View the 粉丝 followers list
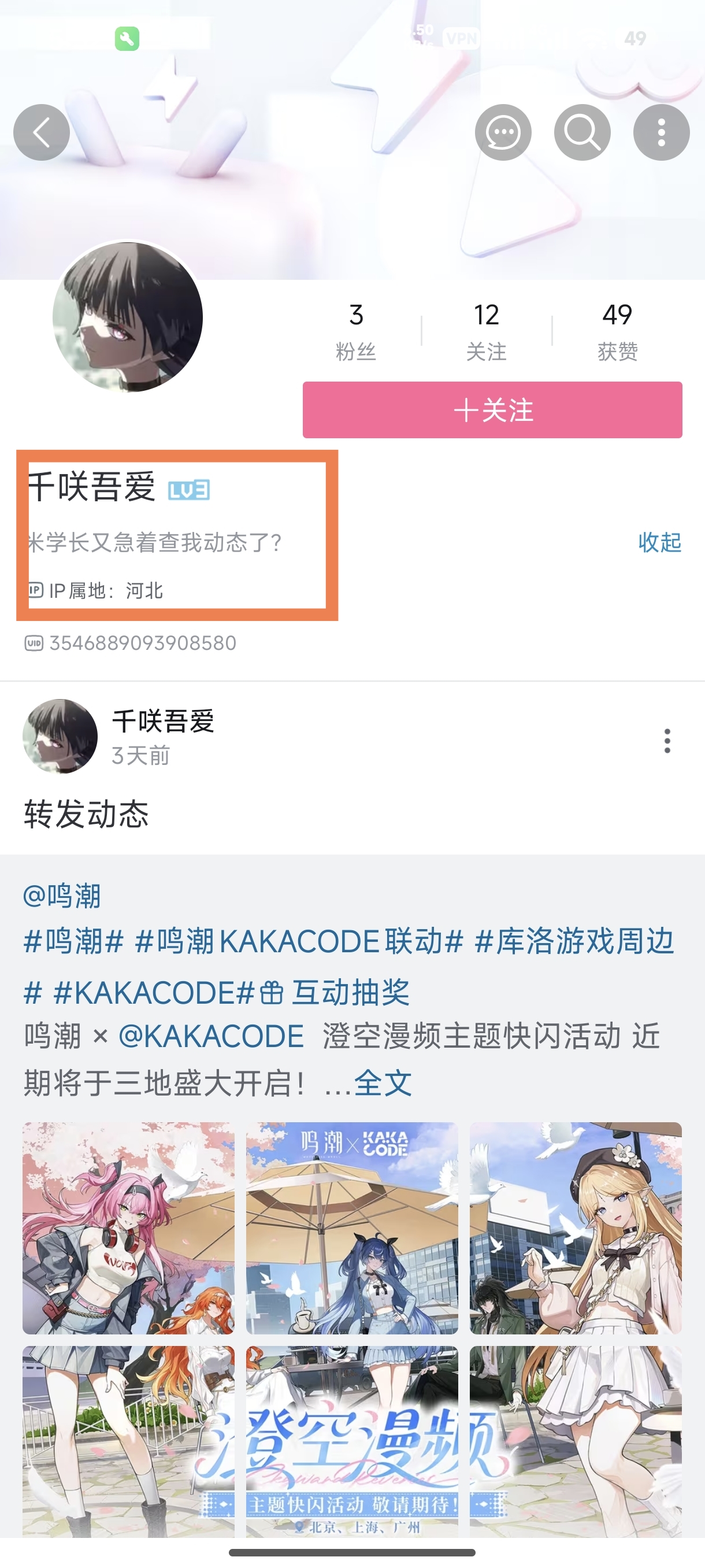 (x=356, y=331)
